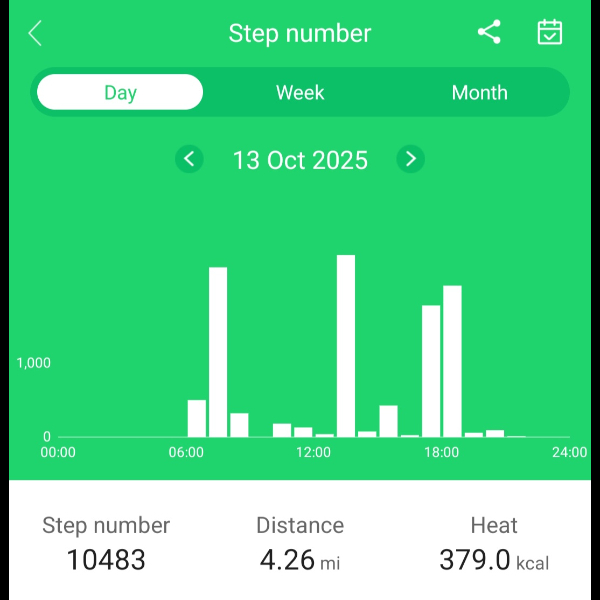The image size is (600, 600).
Task: Go to the previous day
Action: pyautogui.click(x=189, y=159)
